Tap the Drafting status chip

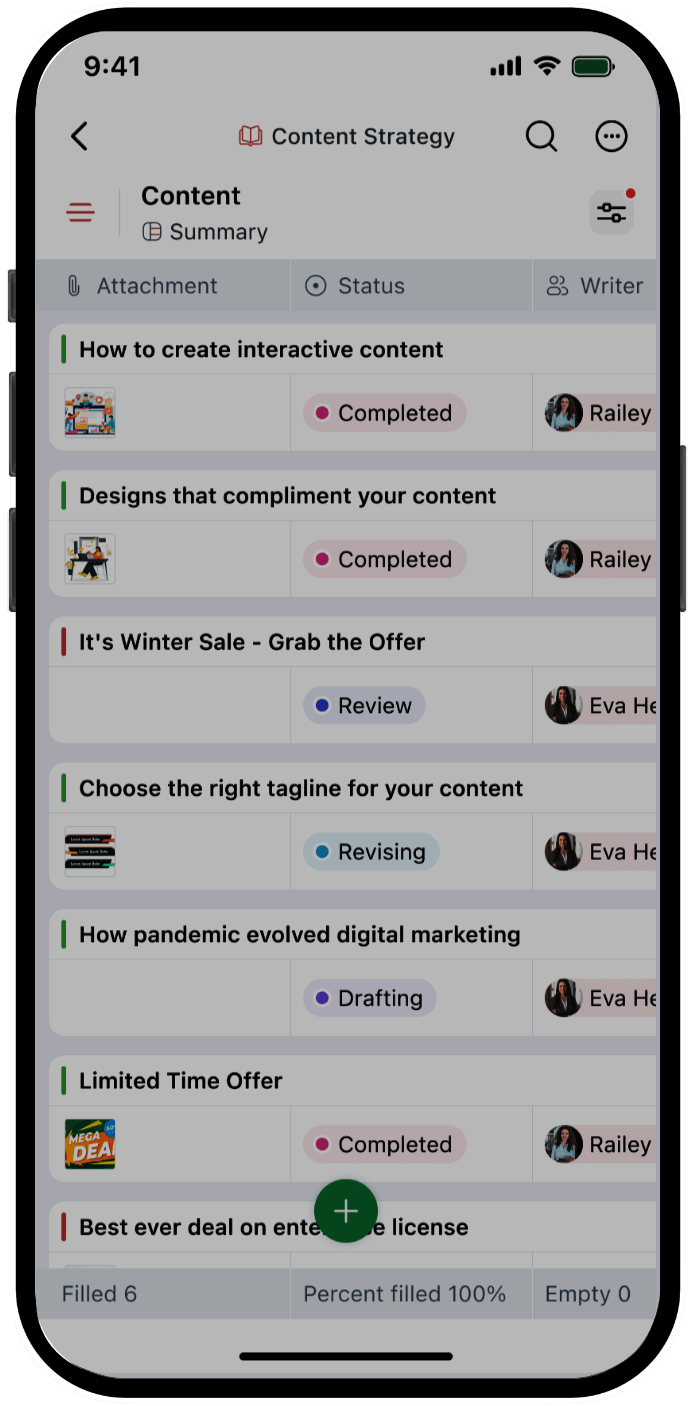click(x=369, y=998)
